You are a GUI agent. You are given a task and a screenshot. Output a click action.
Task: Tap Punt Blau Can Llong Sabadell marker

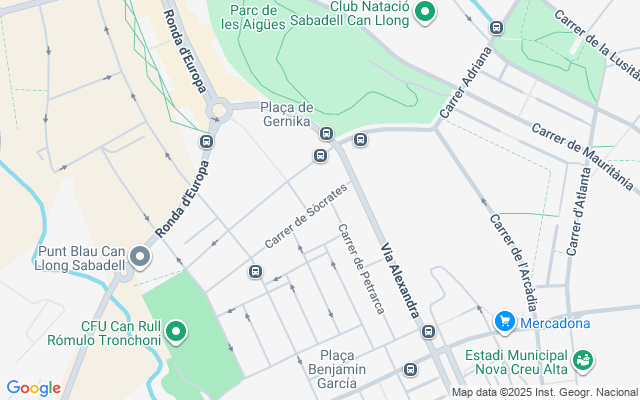pyautogui.click(x=140, y=258)
